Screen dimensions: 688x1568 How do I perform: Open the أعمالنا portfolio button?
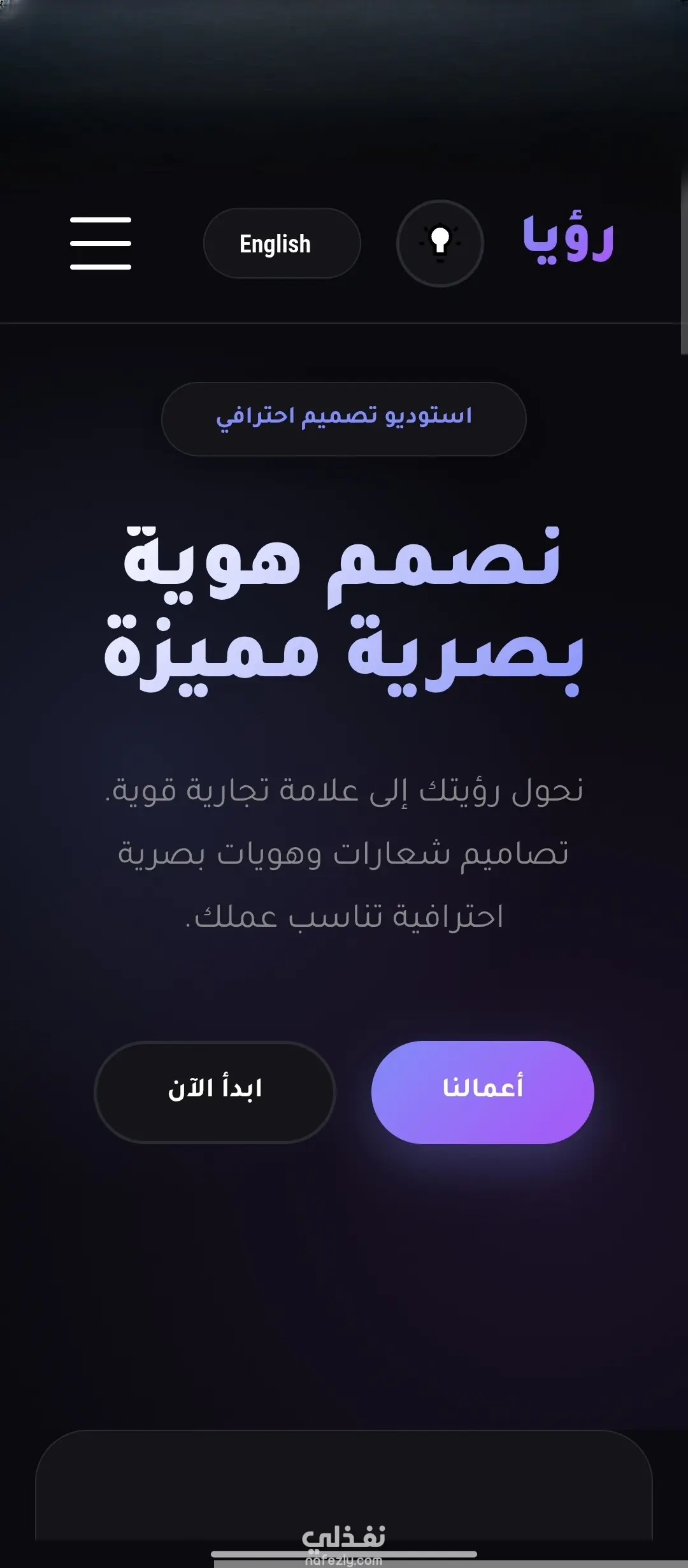(482, 1091)
